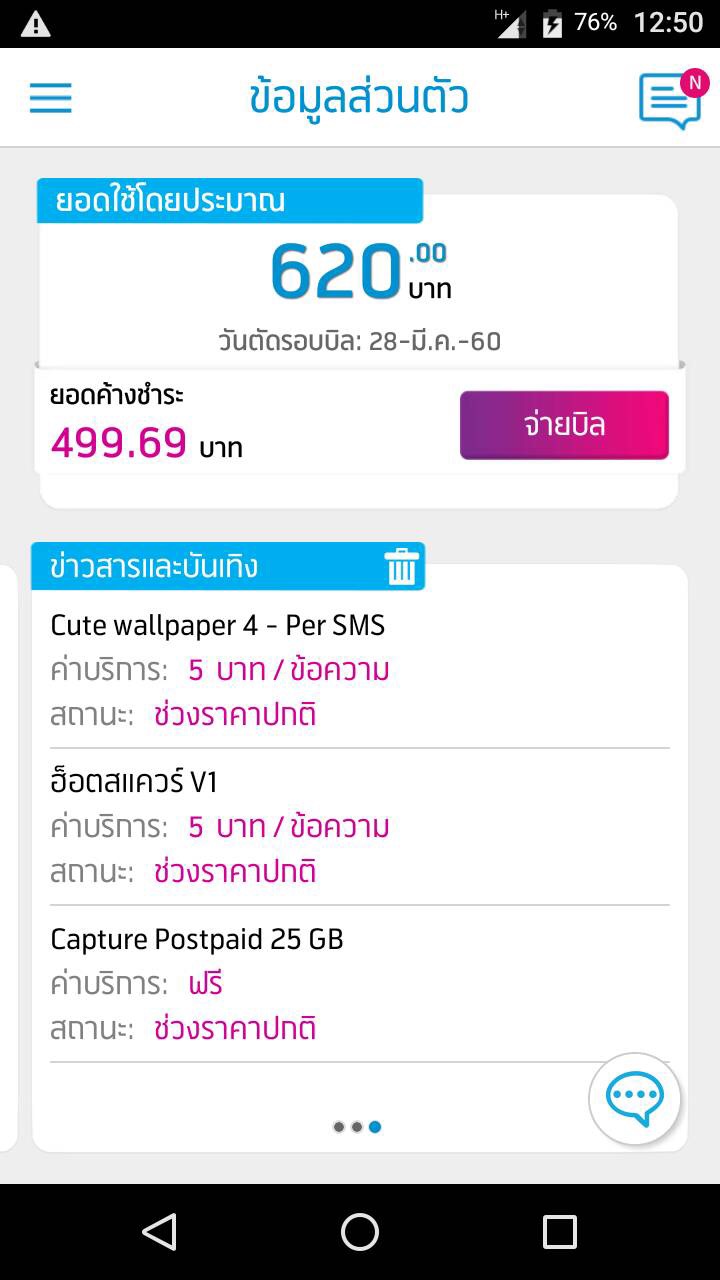The height and width of the screenshot is (1280, 720).
Task: Go to the home screen
Action: click(x=360, y=1232)
